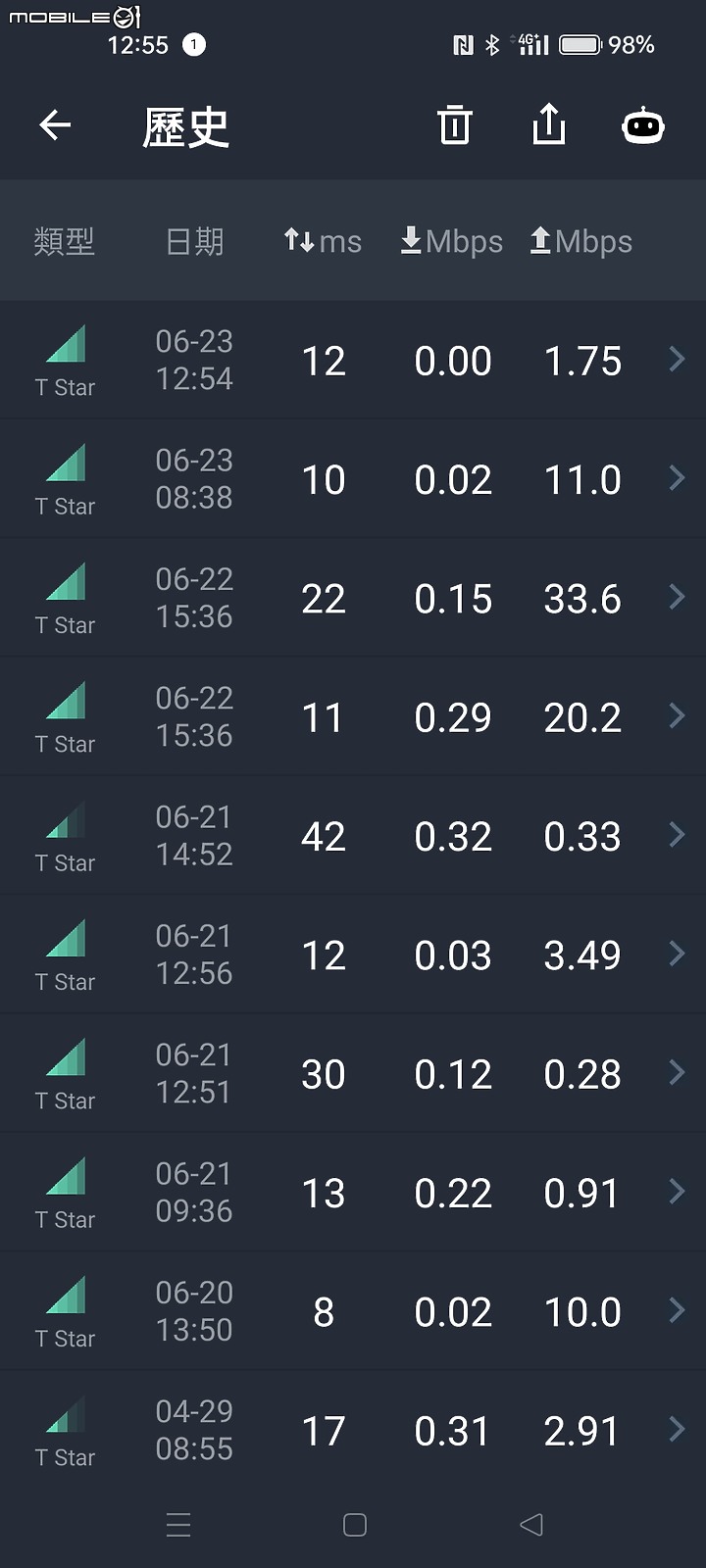Tap the system home button
The height and width of the screenshot is (1568, 706).
(355, 1525)
